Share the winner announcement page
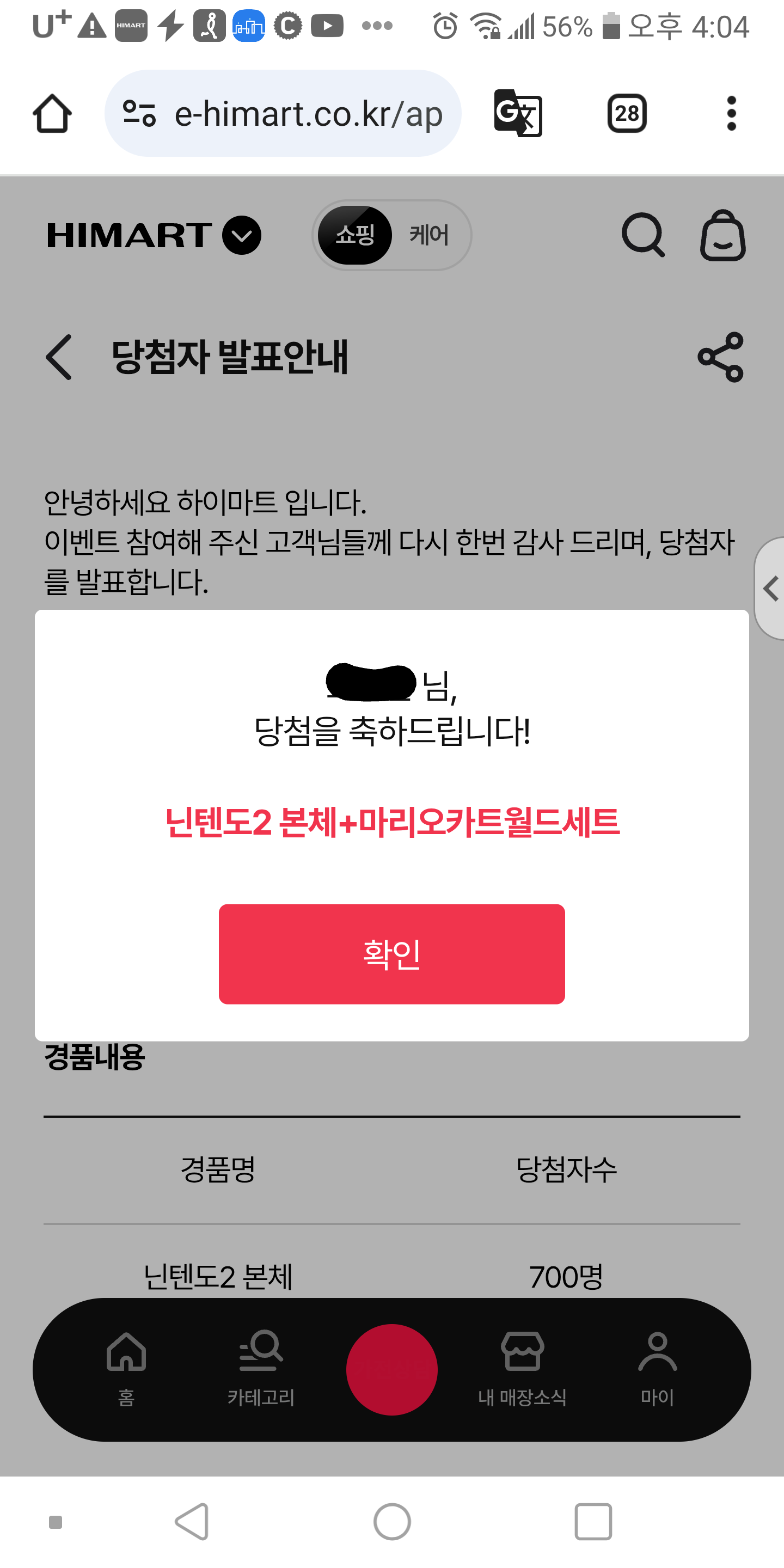This screenshot has height=1568, width=784. [721, 357]
